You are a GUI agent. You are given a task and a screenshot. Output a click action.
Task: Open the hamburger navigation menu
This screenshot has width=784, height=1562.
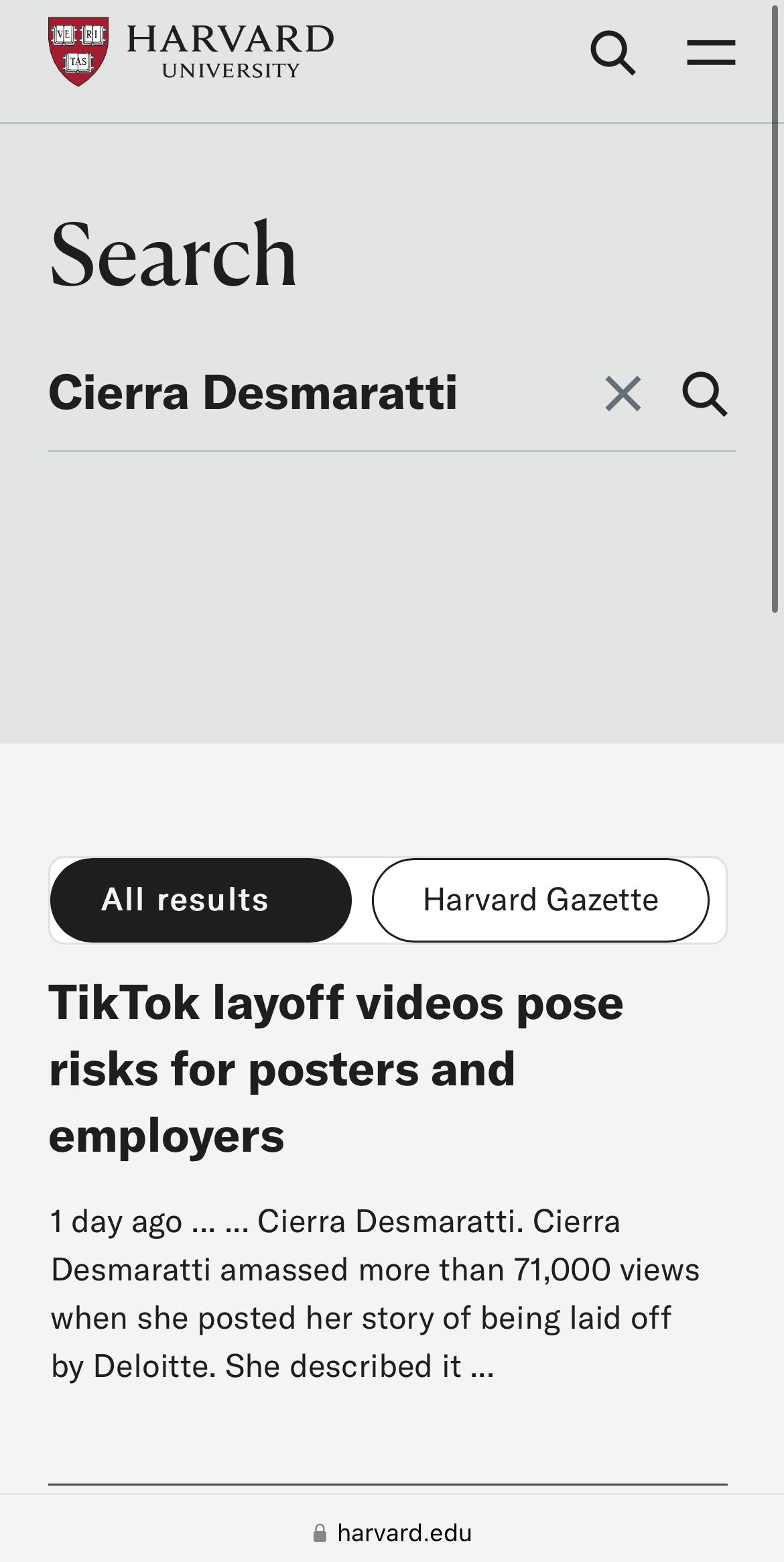coord(711,52)
